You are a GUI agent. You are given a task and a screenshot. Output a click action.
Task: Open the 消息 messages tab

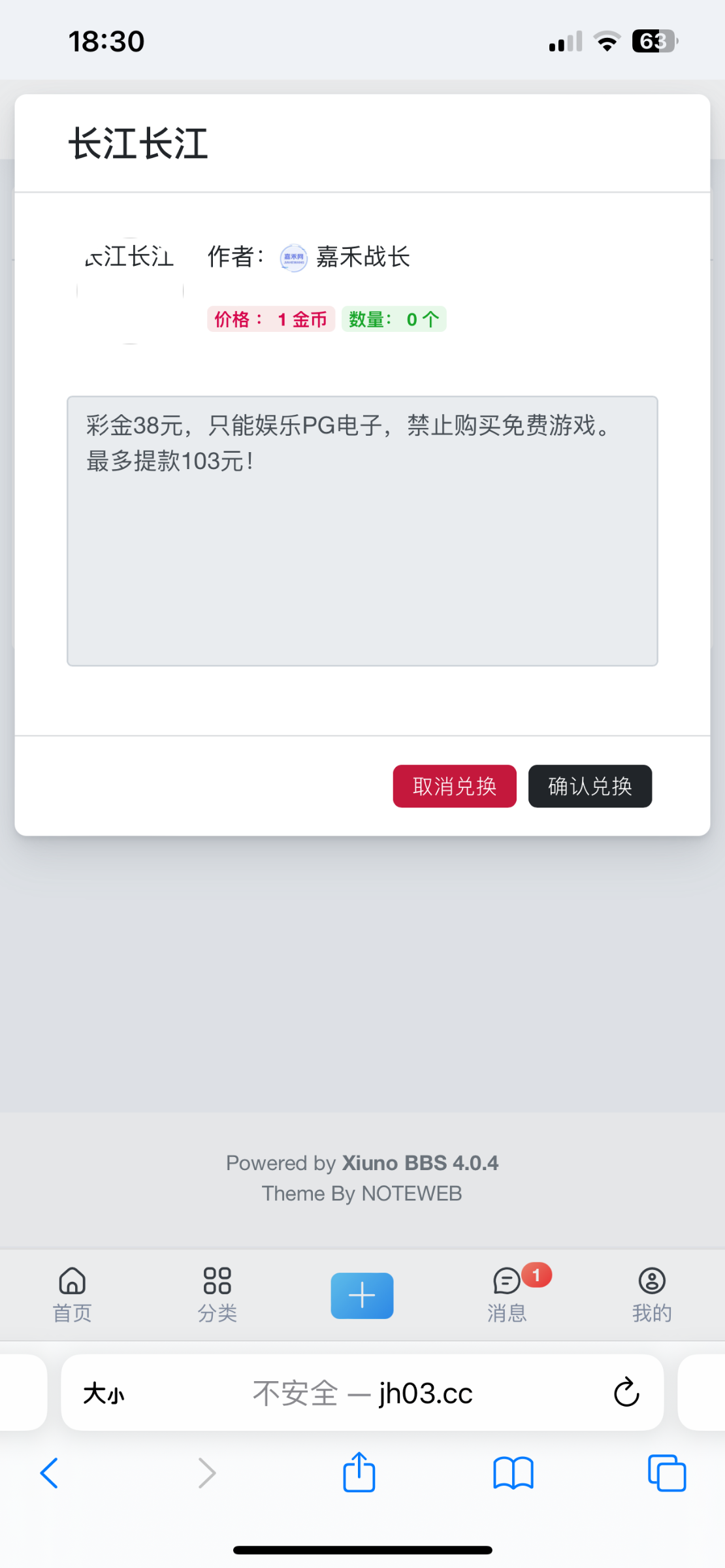pos(507,1294)
